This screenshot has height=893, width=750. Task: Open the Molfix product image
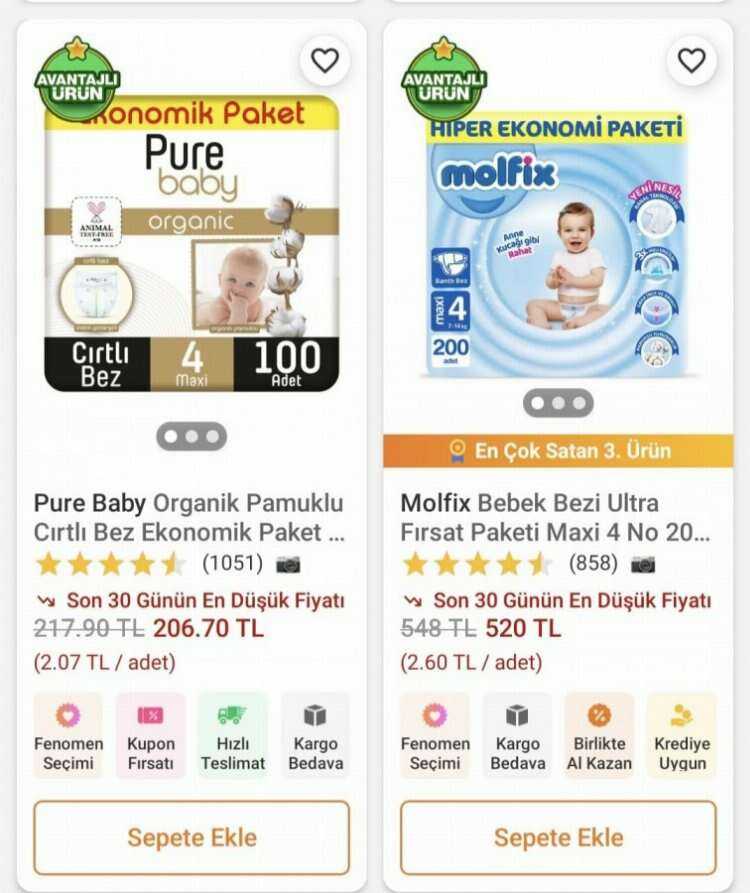[x=558, y=245]
